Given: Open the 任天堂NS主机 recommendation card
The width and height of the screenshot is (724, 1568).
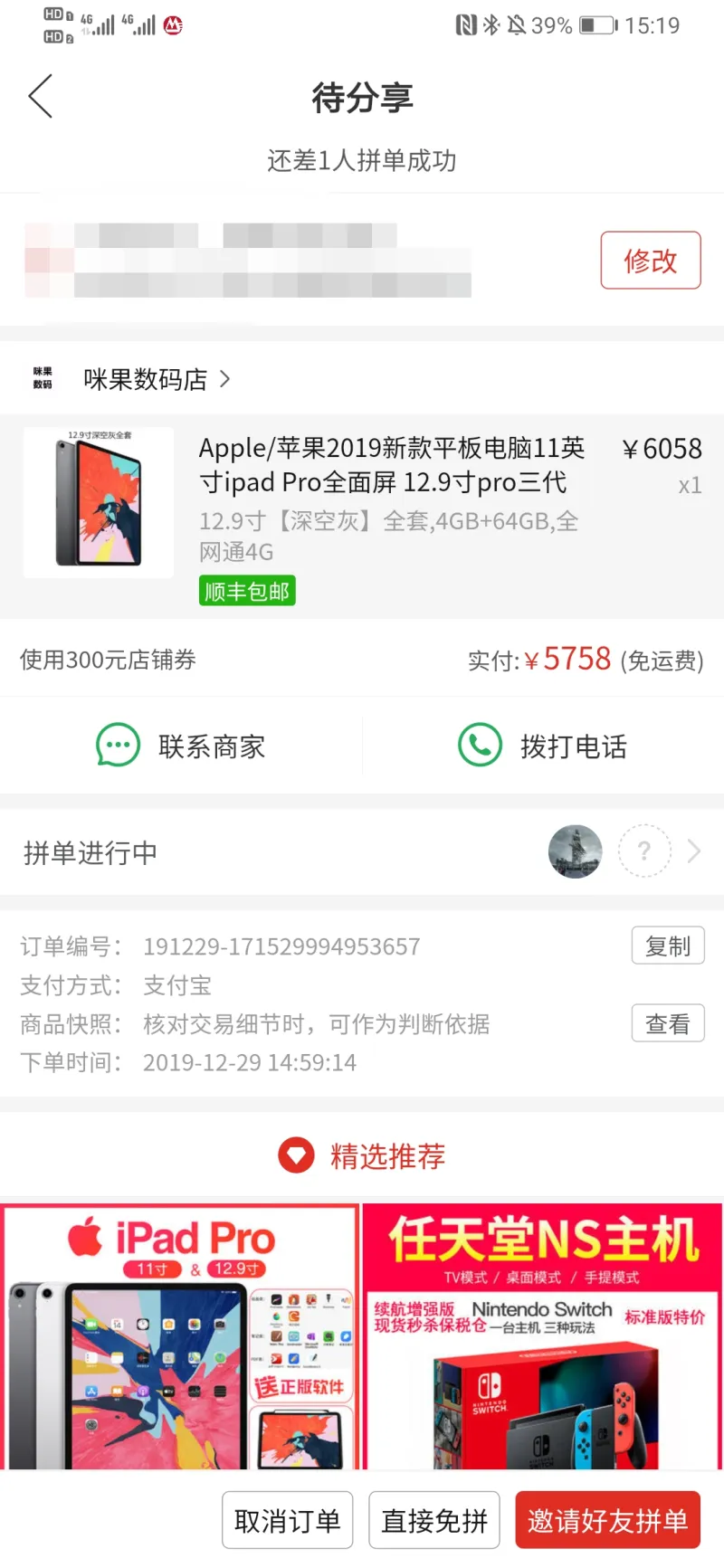Looking at the screenshot, I should [x=542, y=1335].
